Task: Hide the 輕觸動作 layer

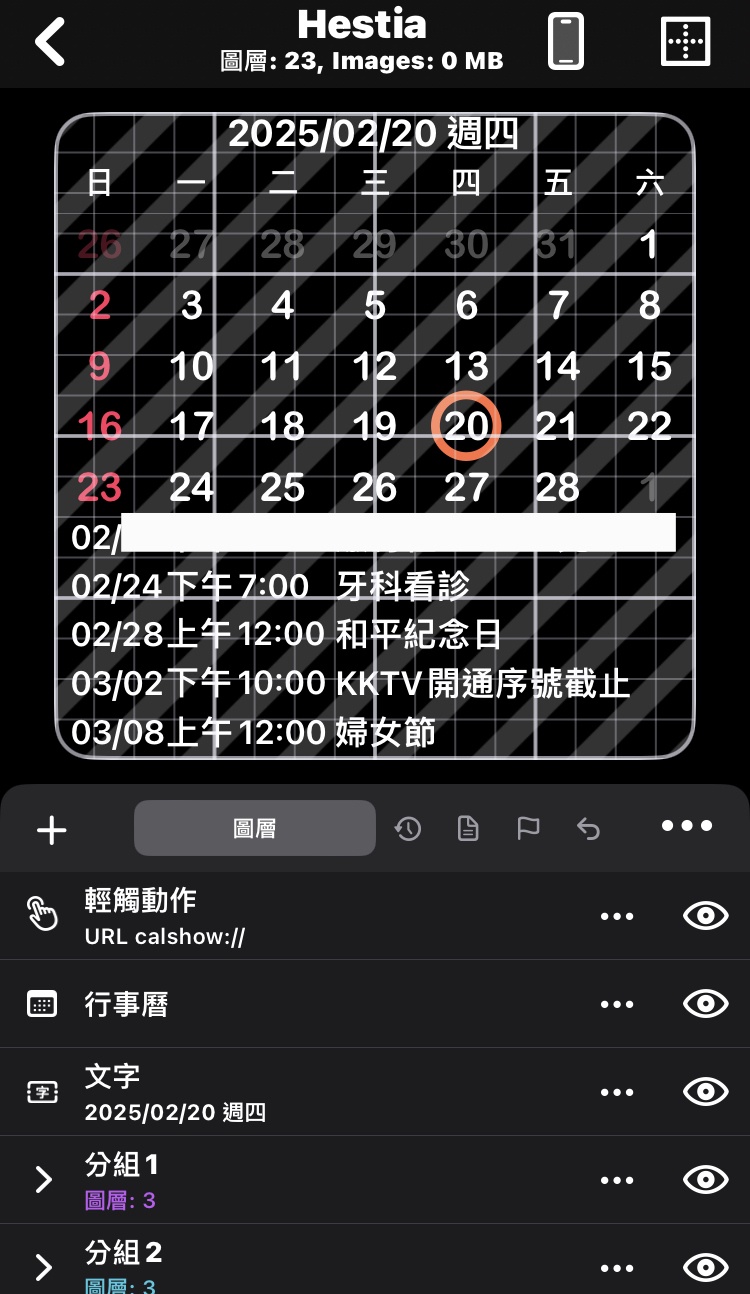Action: coord(705,916)
